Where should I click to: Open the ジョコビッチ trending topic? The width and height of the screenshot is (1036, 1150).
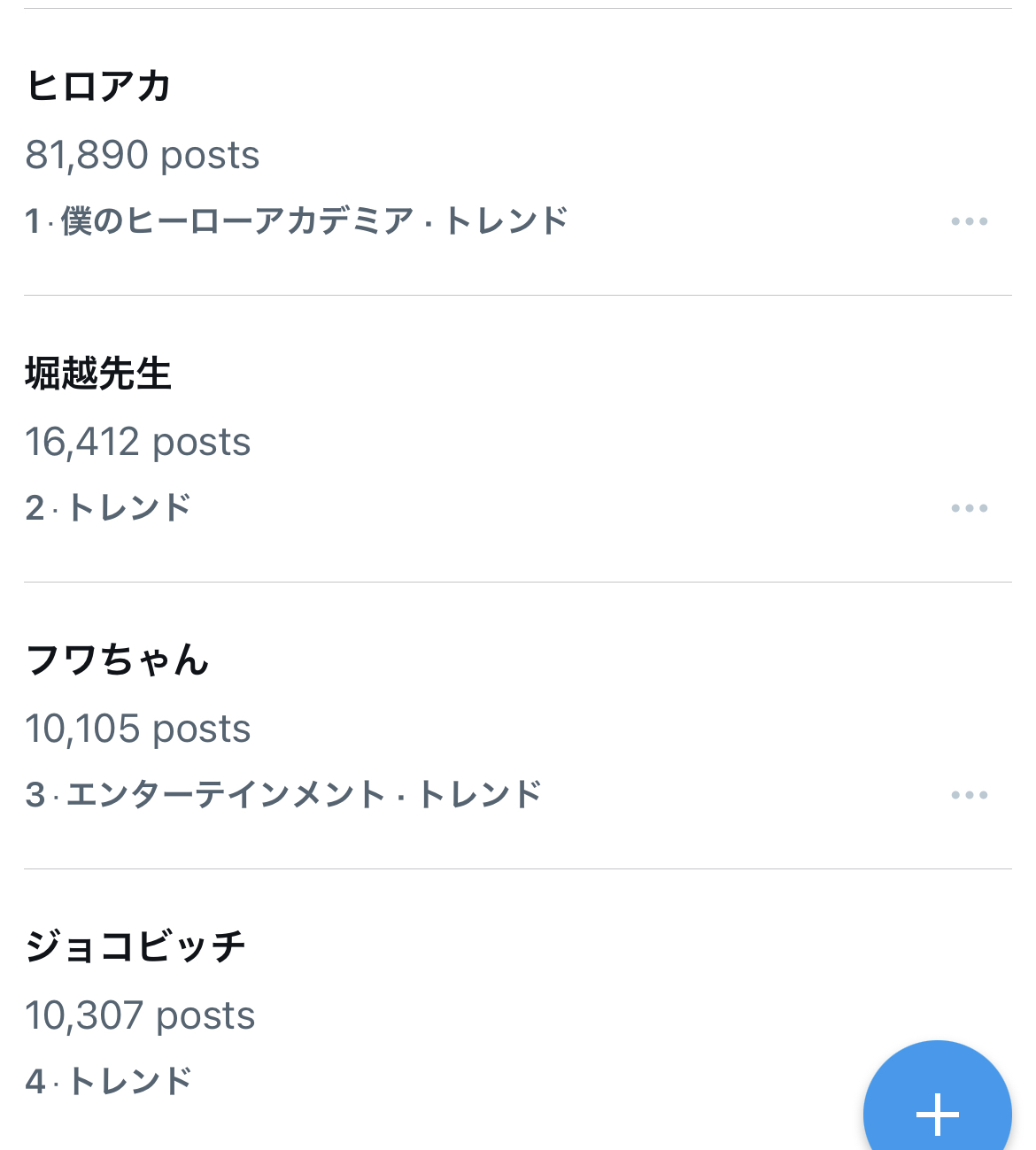[135, 947]
